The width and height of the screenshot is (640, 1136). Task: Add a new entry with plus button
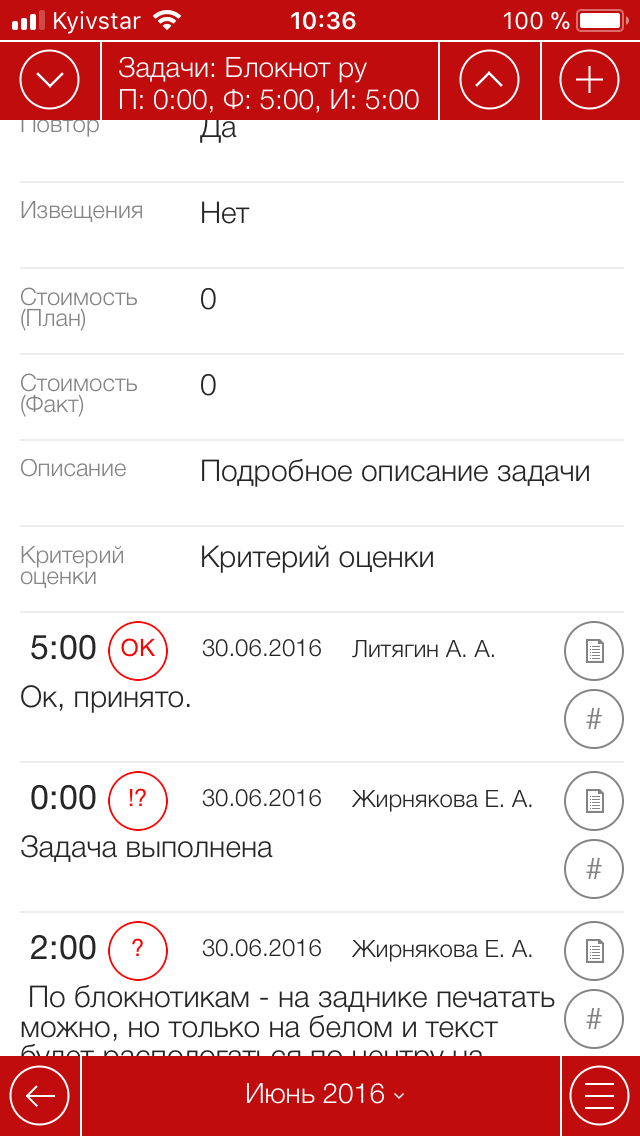point(590,80)
